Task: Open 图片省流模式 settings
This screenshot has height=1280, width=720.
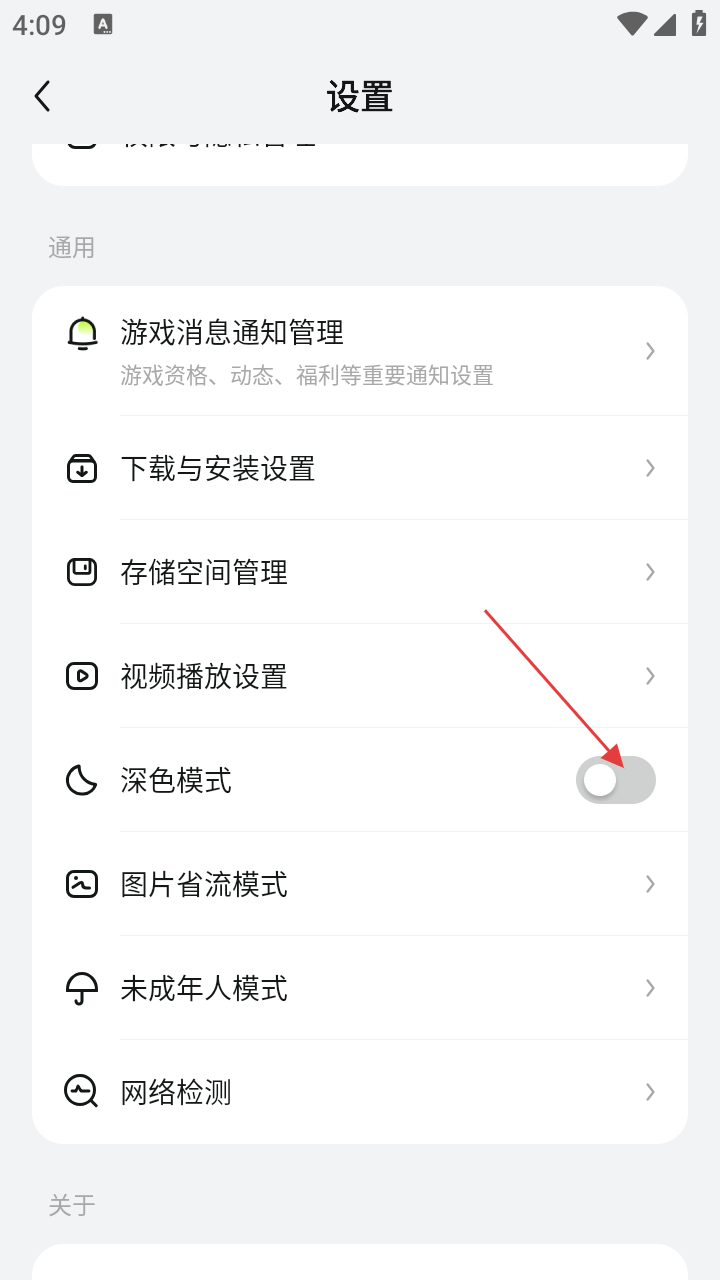Action: click(x=360, y=884)
